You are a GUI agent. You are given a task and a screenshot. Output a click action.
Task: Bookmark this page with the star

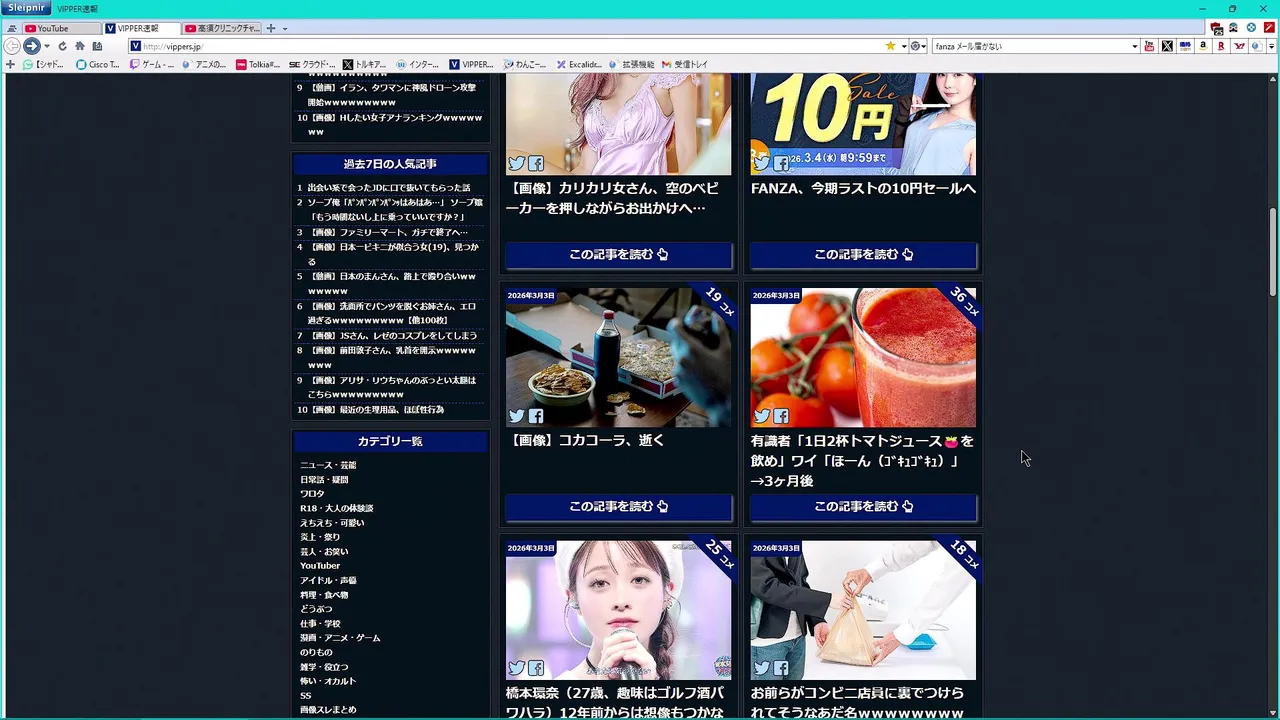(890, 46)
